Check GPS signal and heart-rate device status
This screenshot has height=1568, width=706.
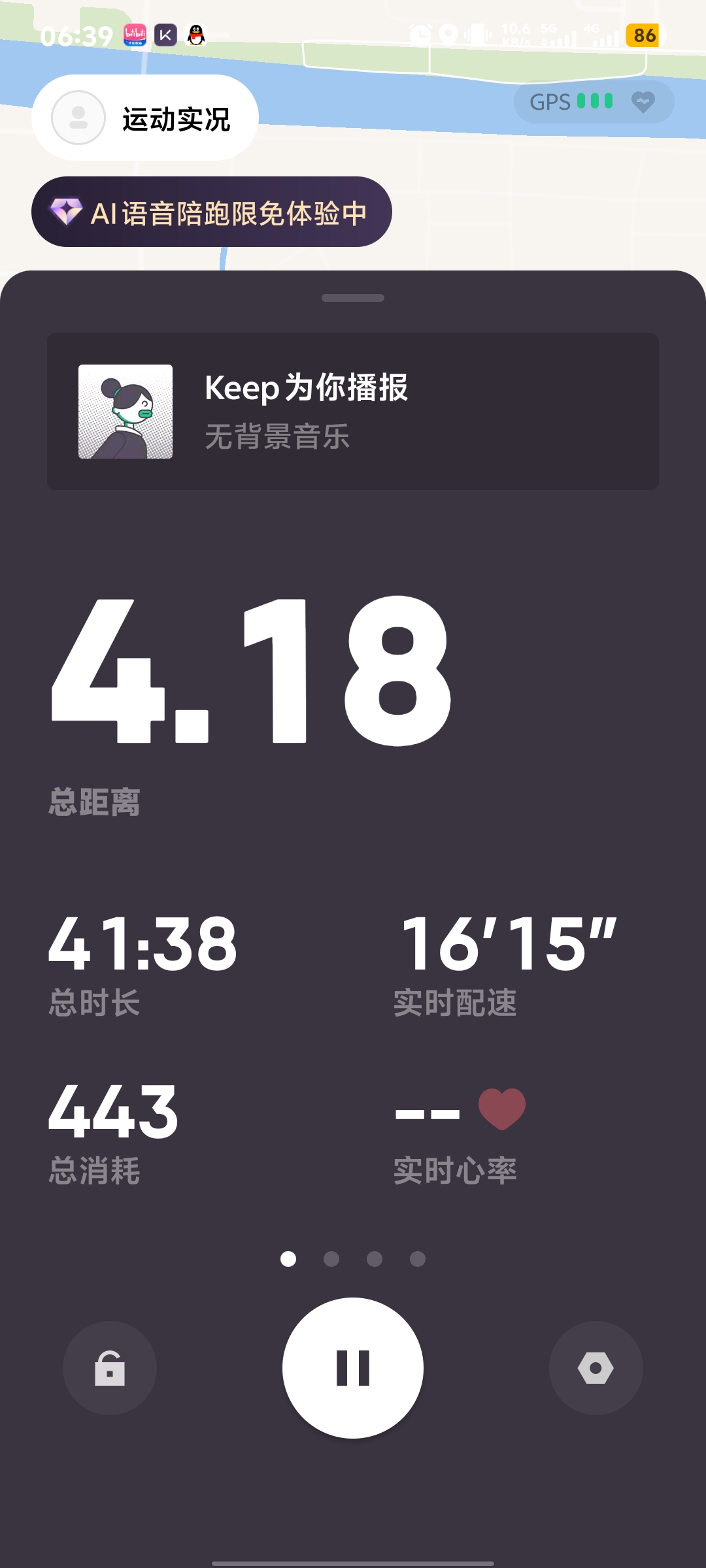point(593,102)
